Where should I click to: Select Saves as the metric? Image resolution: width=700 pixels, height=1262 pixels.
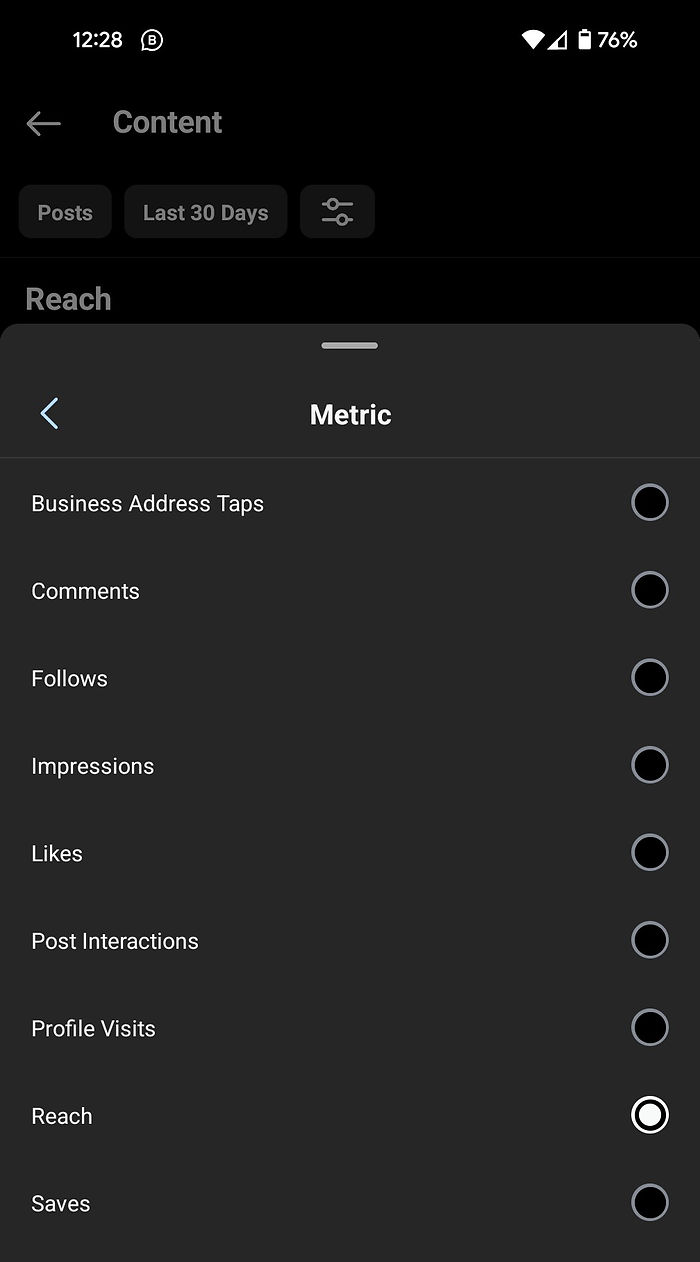click(x=649, y=1203)
